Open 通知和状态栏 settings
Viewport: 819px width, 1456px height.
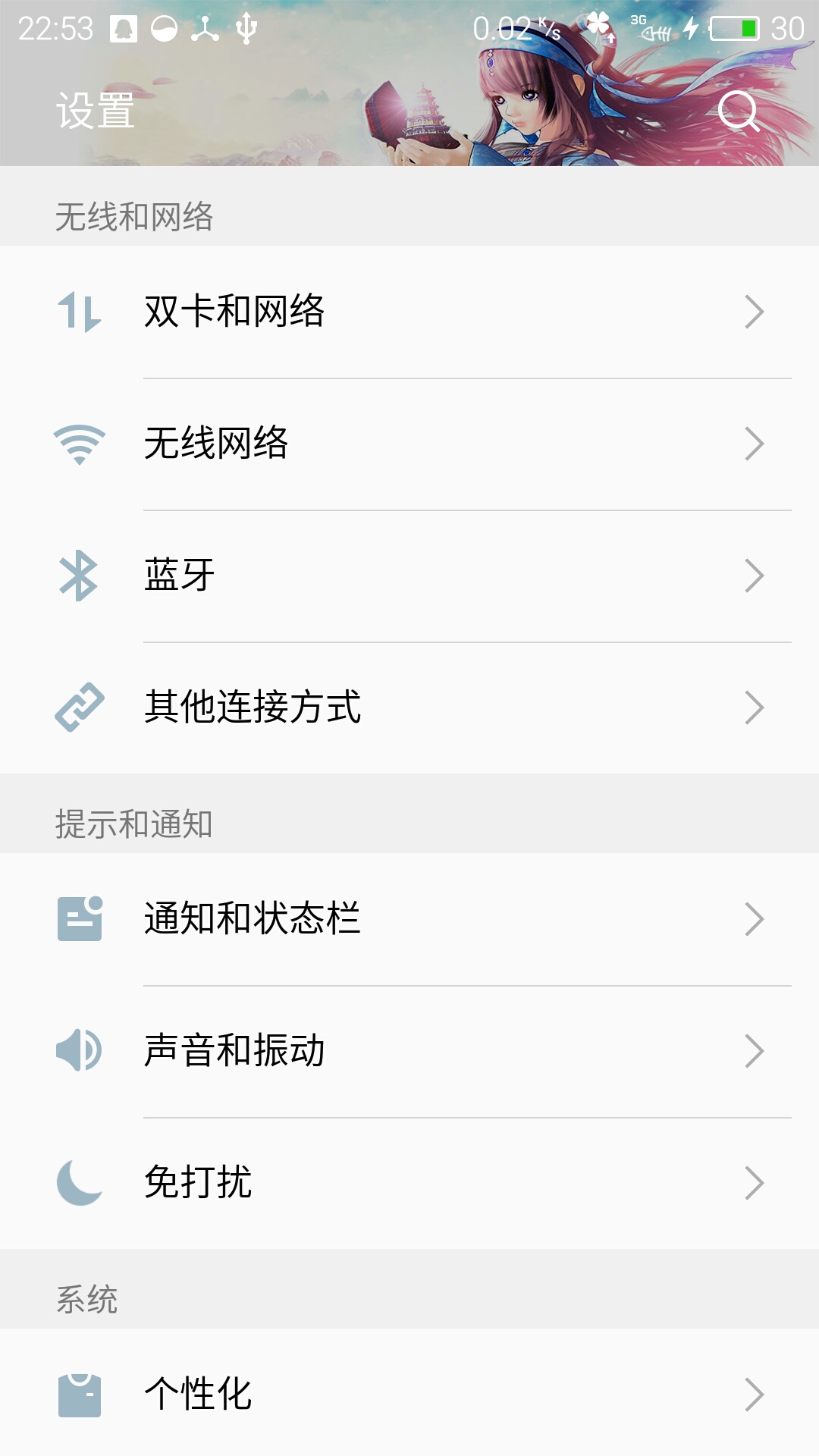(x=409, y=919)
